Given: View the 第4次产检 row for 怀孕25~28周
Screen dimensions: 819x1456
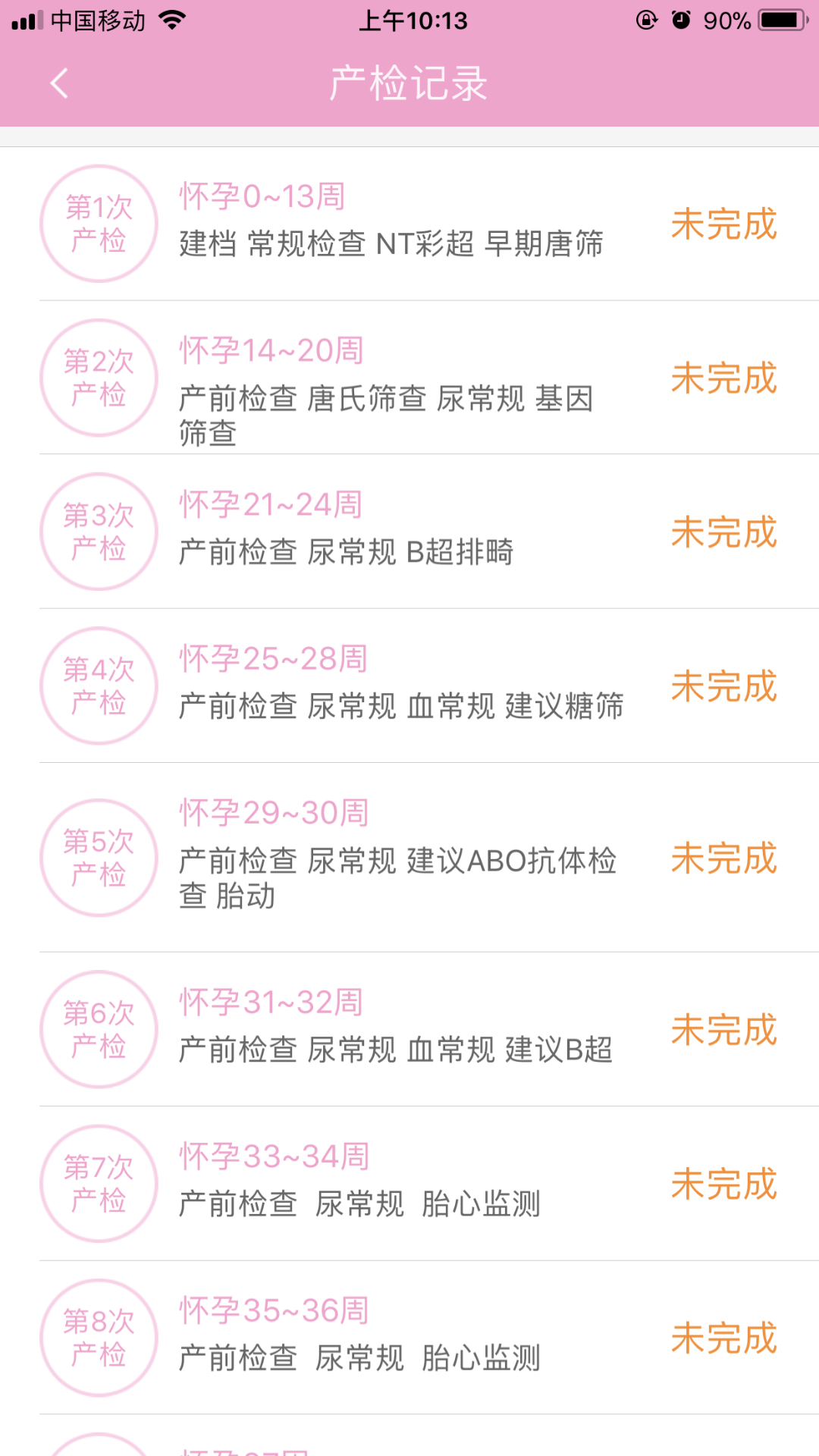Looking at the screenshot, I should 409,686.
